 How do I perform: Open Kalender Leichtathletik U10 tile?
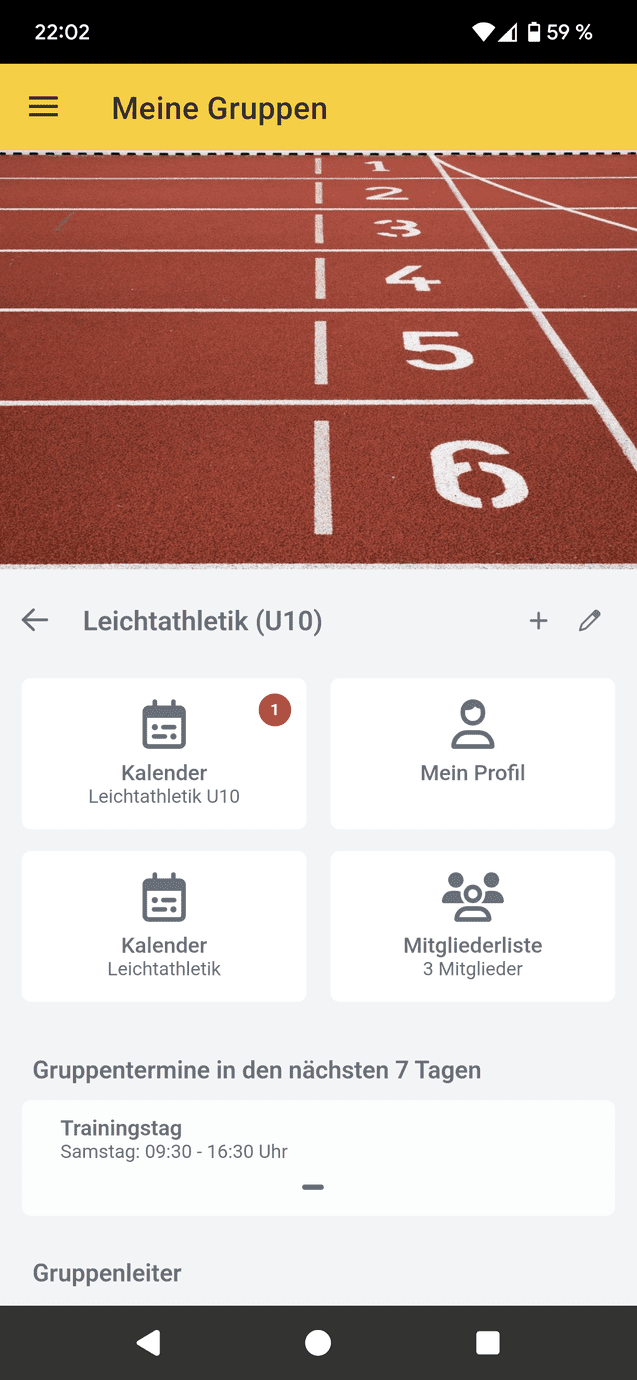pos(164,753)
